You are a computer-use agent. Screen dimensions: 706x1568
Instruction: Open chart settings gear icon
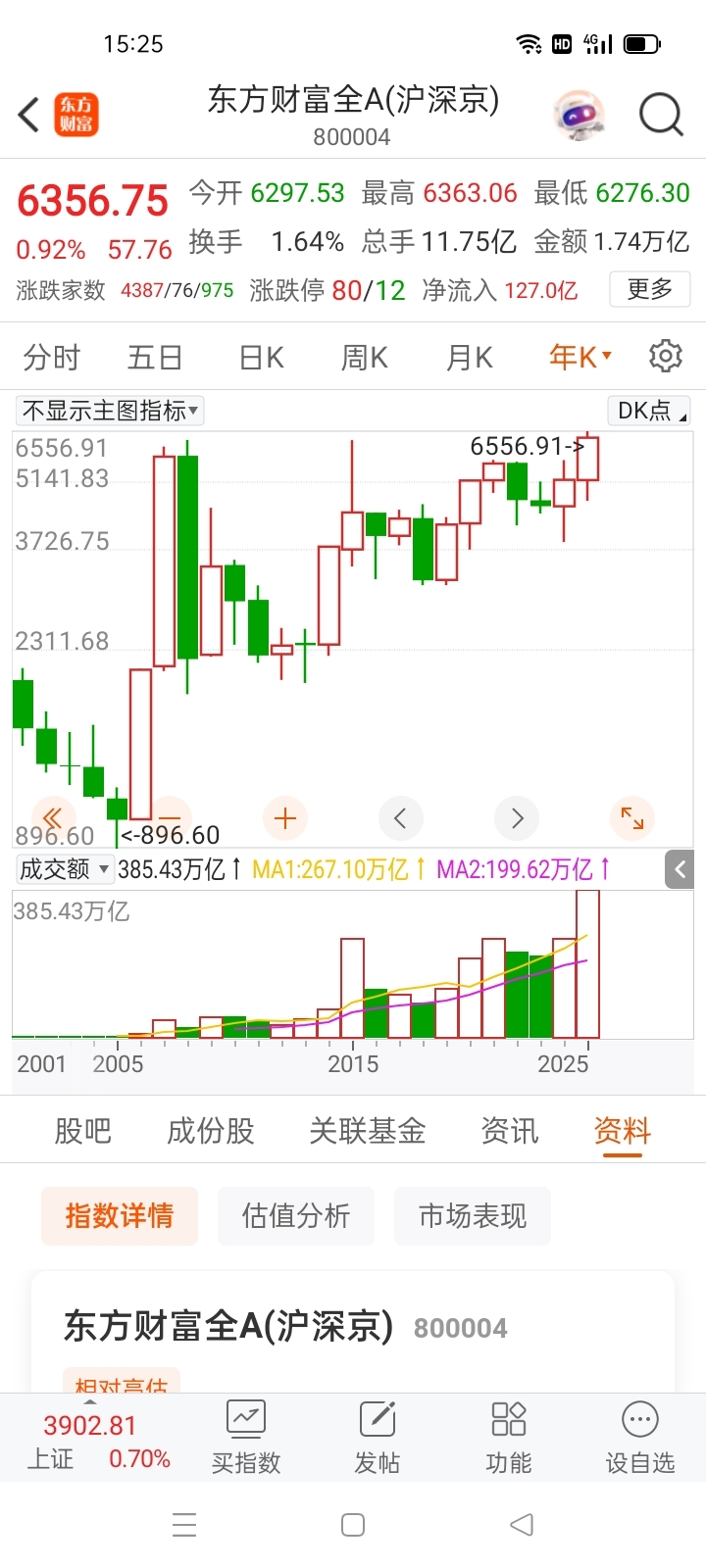coord(666,357)
